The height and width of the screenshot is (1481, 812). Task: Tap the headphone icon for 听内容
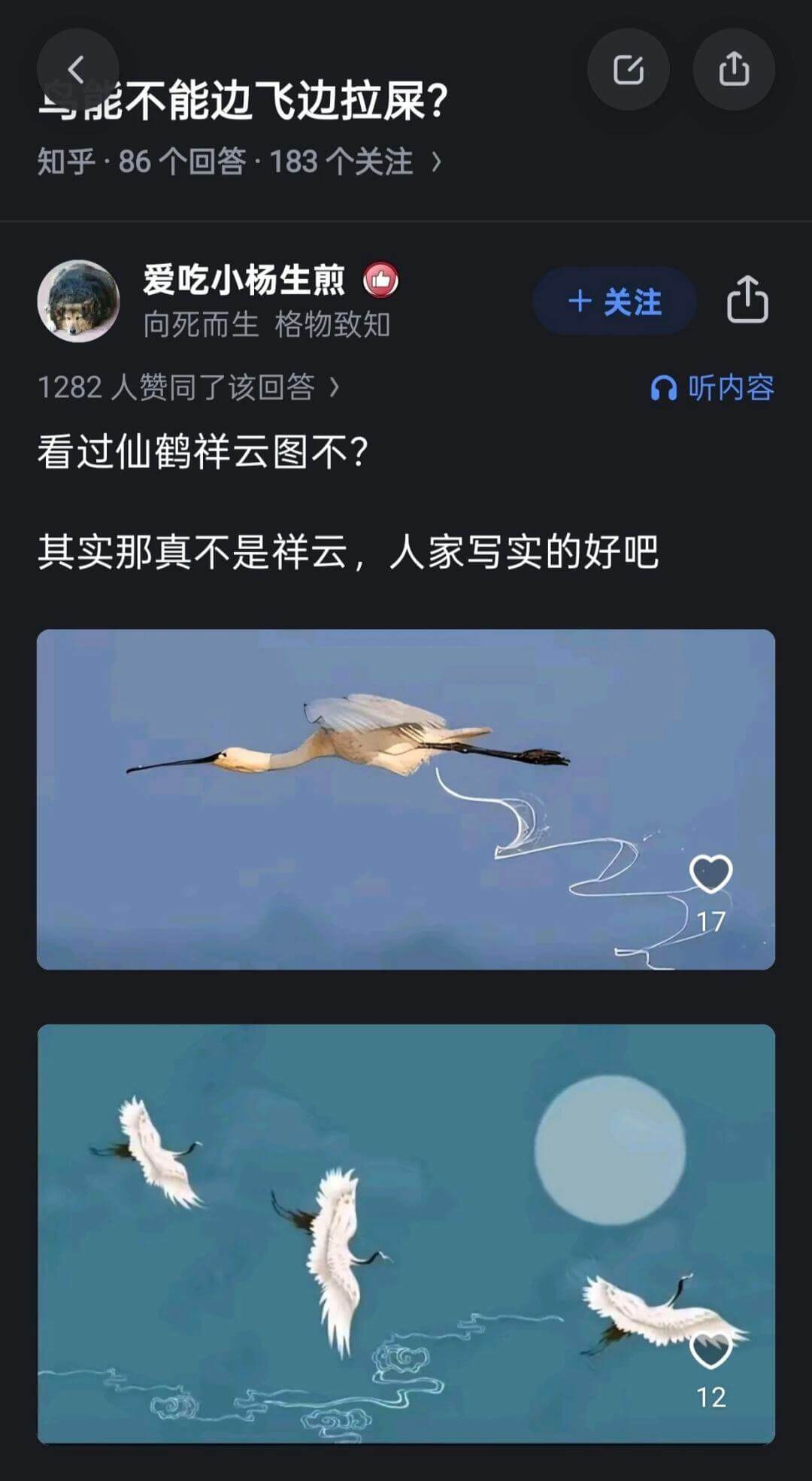click(x=665, y=387)
